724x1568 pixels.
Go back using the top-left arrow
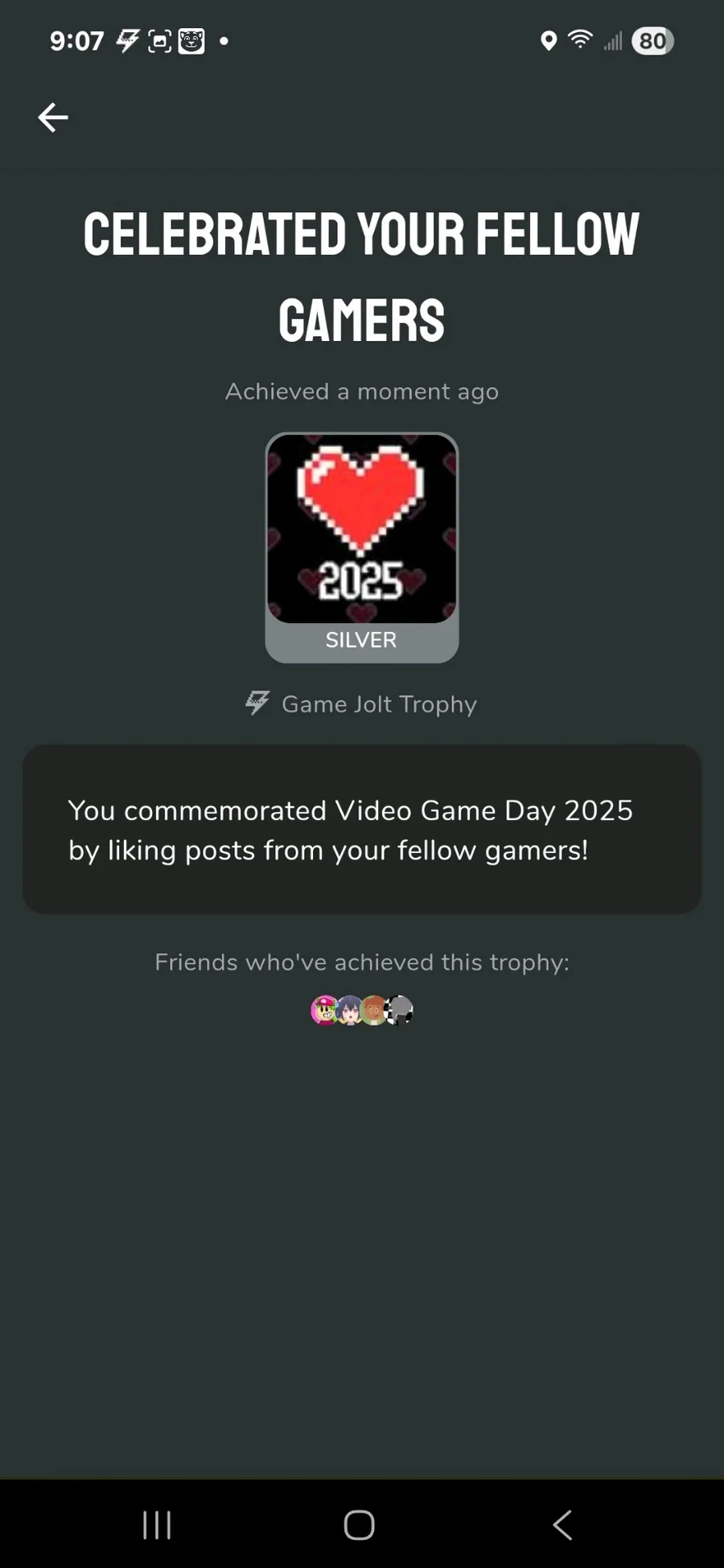pyautogui.click(x=53, y=117)
